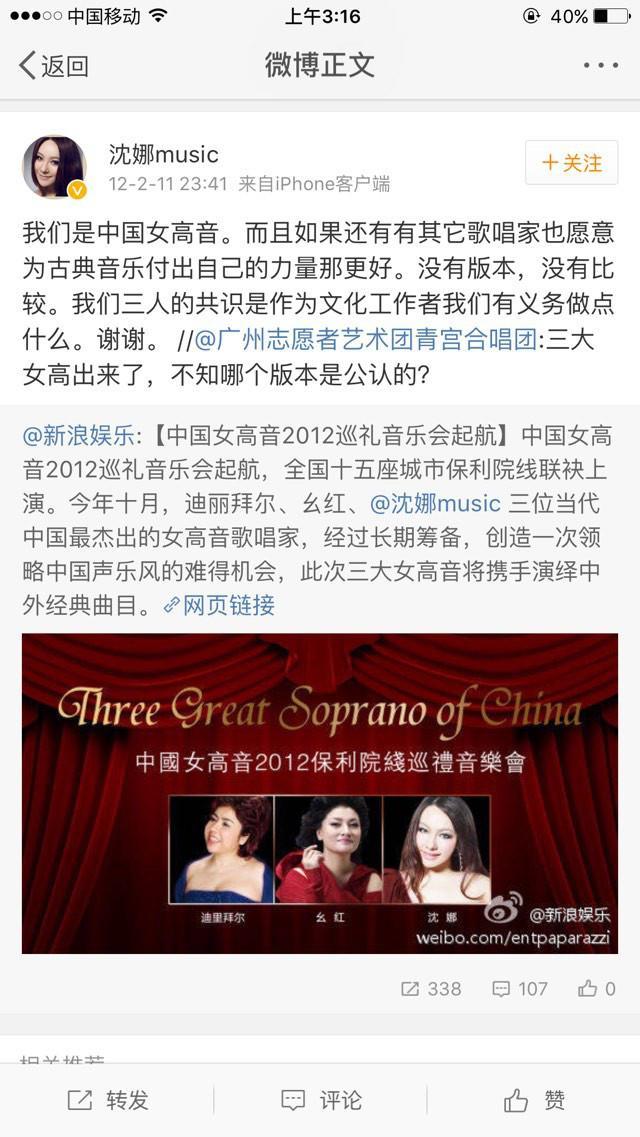
Task: Go back using the 返回 button
Action: pos(54,66)
